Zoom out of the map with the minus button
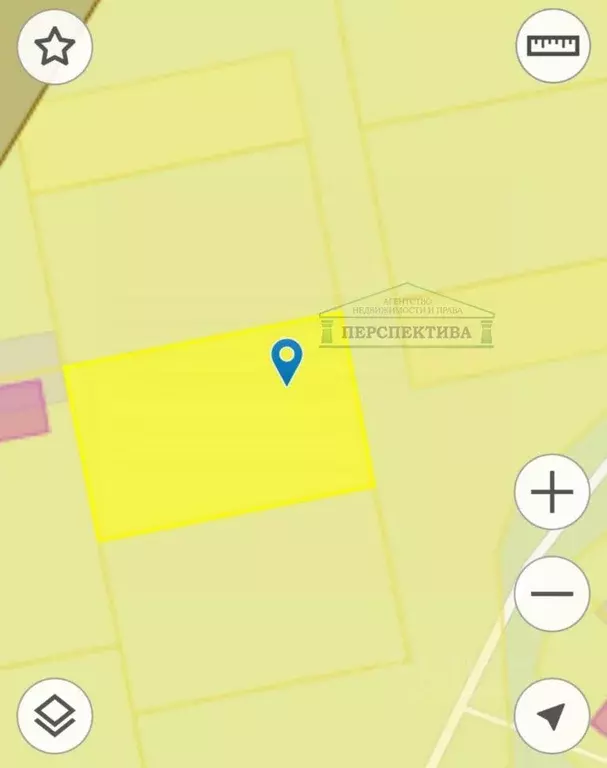 (x=551, y=593)
